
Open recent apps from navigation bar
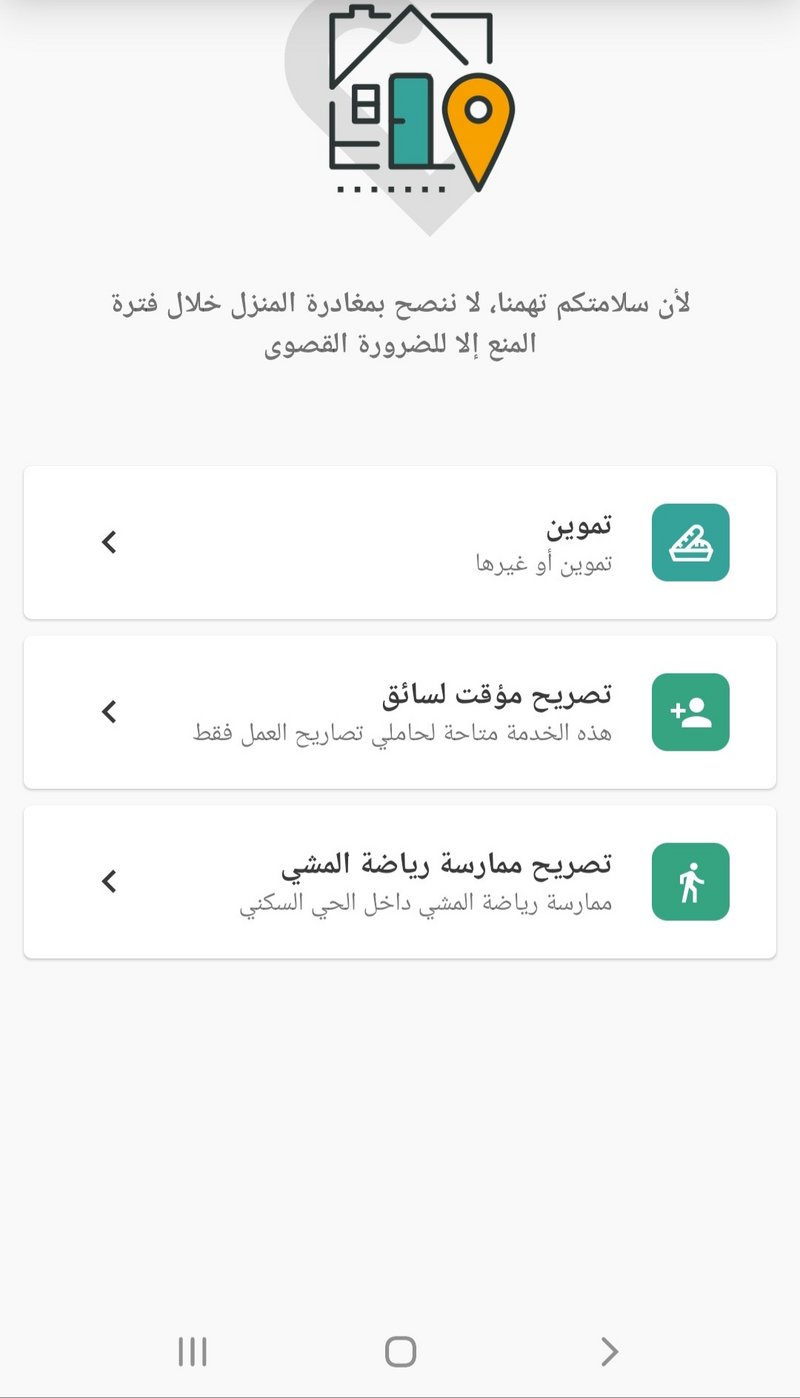[192, 1352]
